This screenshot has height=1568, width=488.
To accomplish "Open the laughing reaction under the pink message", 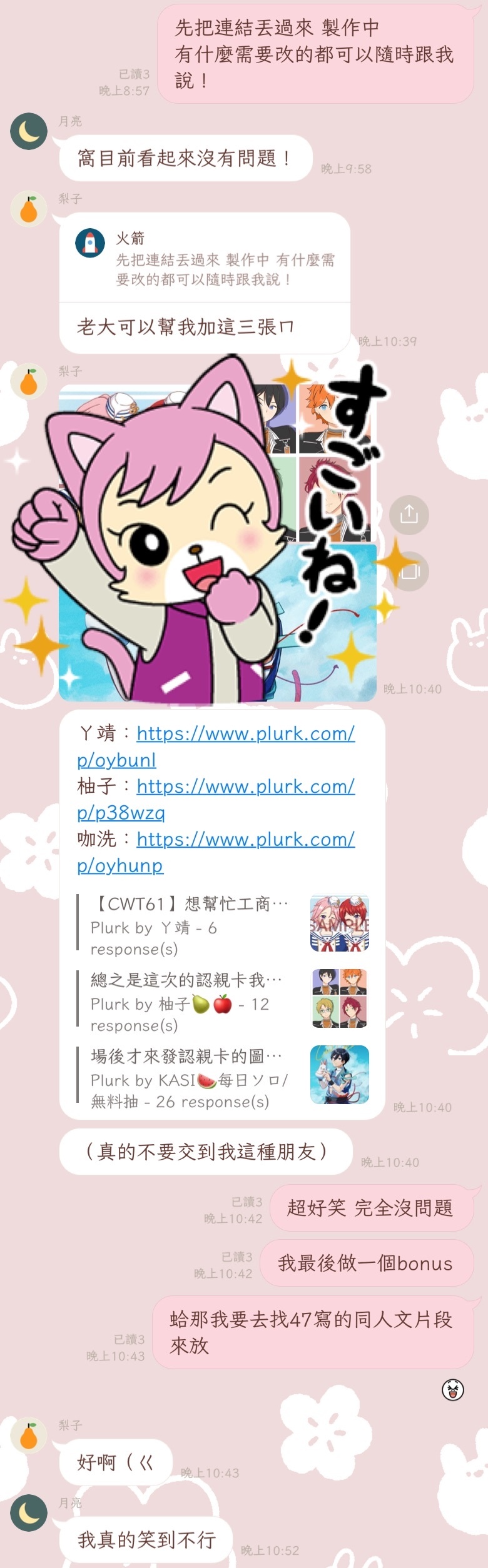I will tap(452, 1390).
